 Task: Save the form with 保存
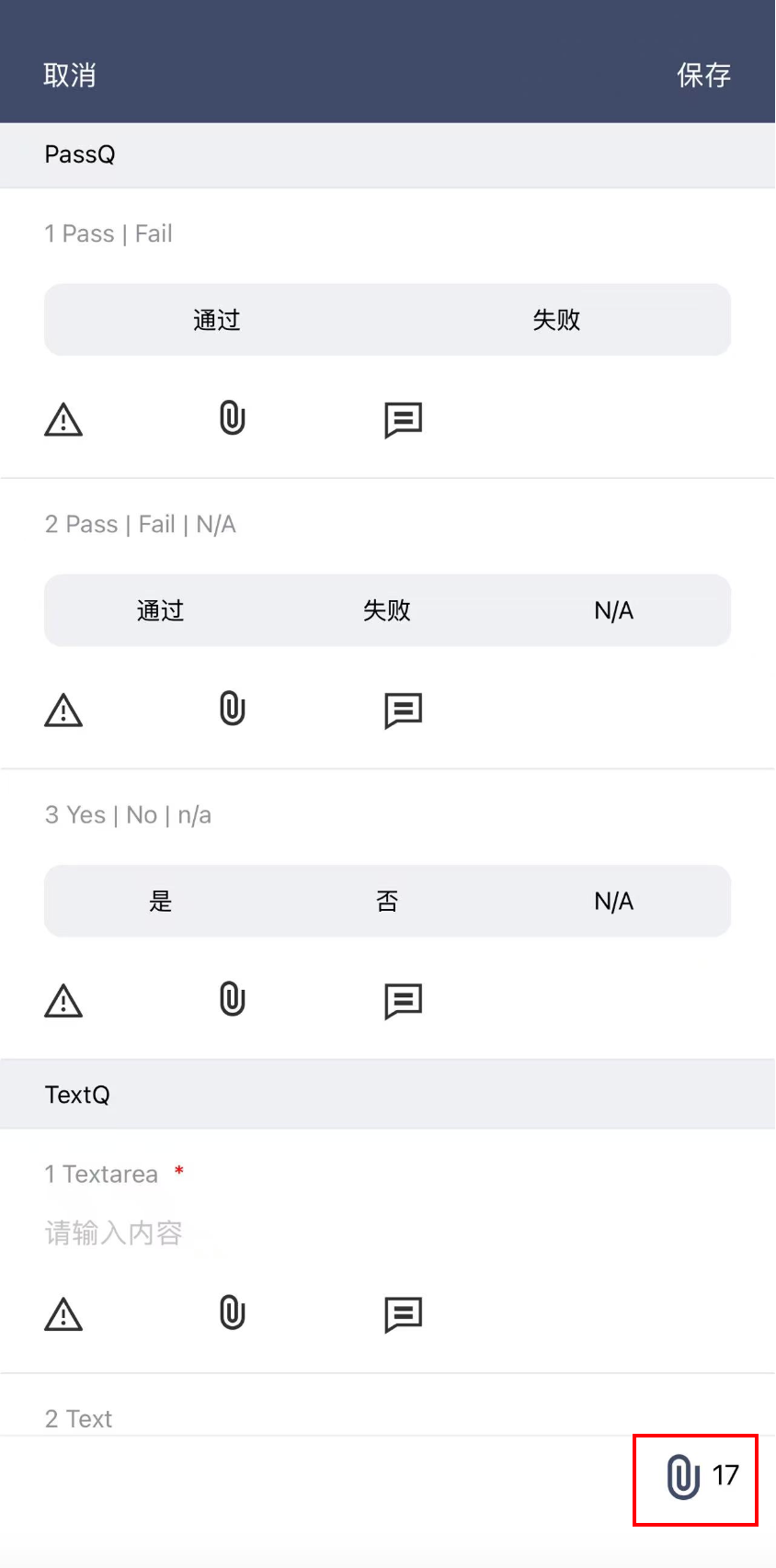tap(703, 75)
